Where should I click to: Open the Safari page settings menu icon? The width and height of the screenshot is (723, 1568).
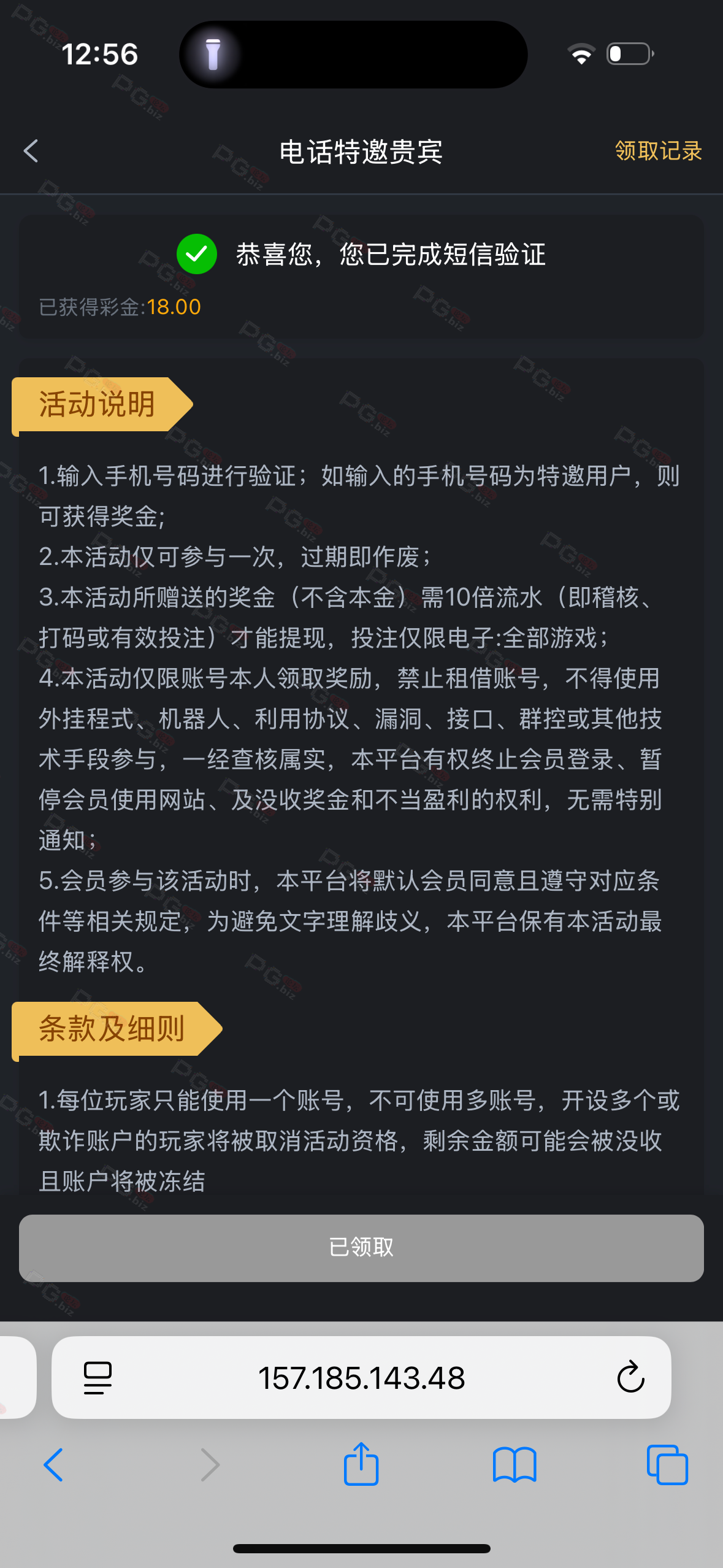click(98, 1378)
